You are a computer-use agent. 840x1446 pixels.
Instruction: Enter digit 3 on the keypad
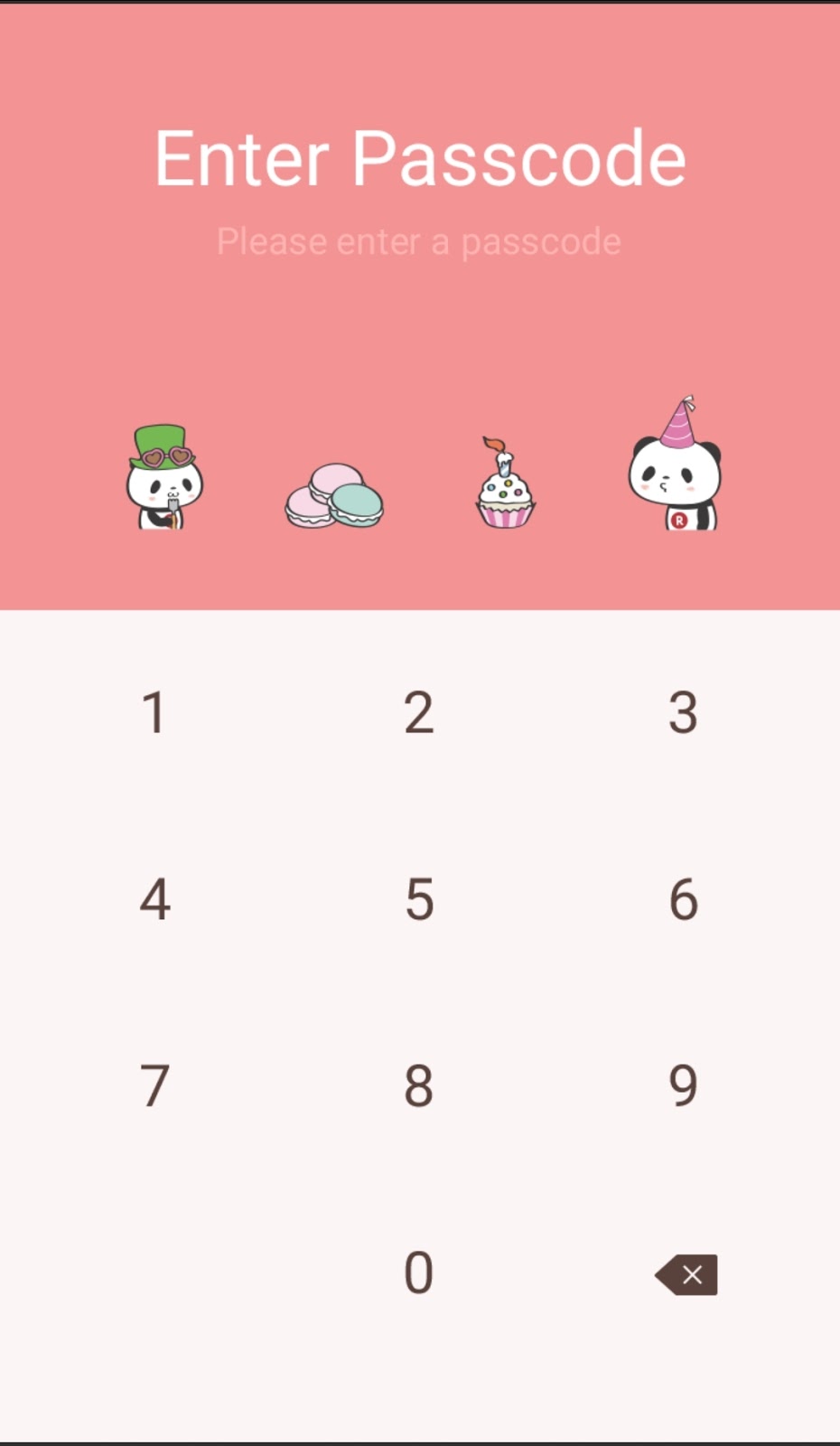coord(683,712)
